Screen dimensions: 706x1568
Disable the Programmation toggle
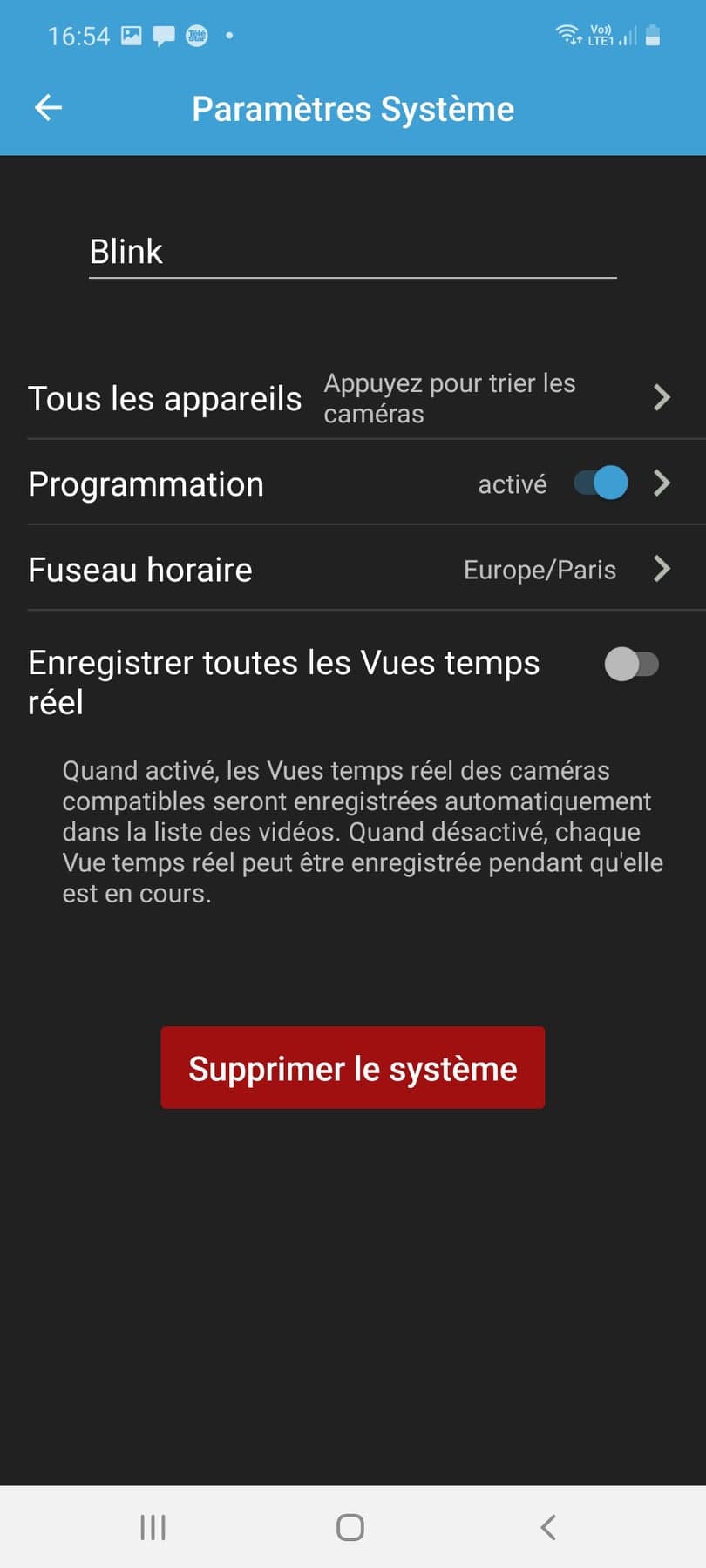[x=601, y=483]
